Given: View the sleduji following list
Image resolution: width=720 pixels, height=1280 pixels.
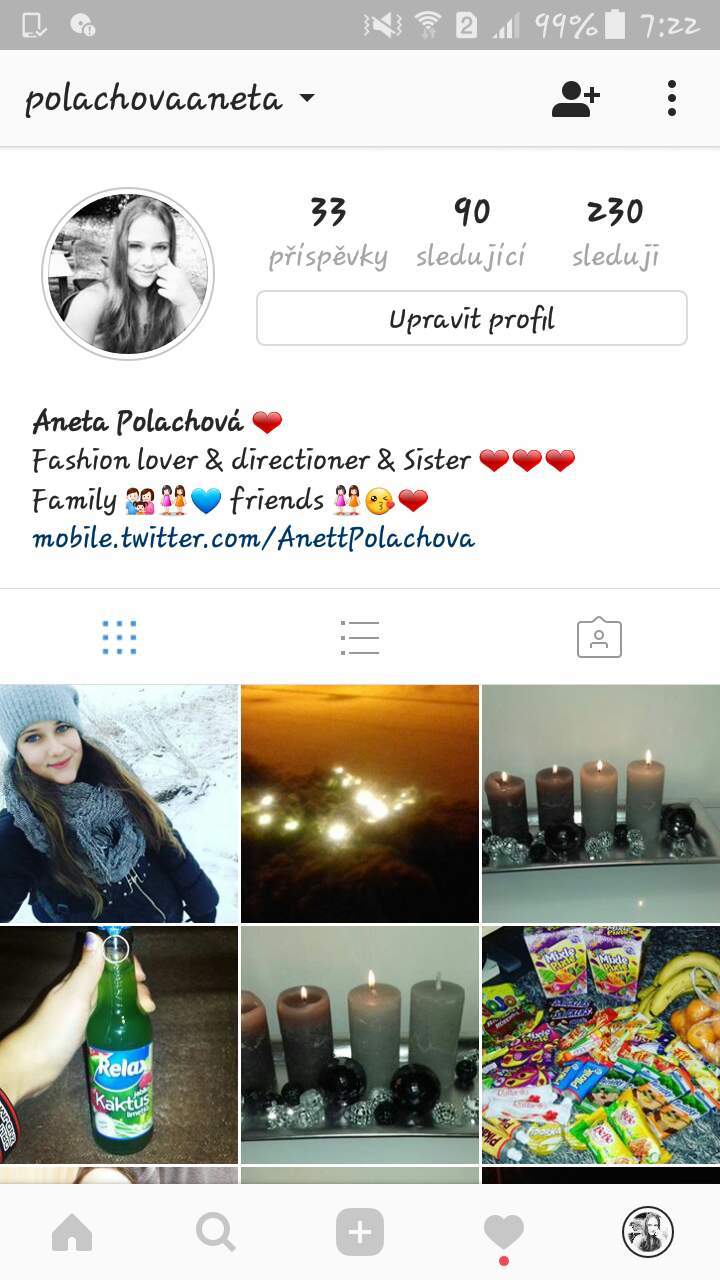Looking at the screenshot, I should pos(615,233).
